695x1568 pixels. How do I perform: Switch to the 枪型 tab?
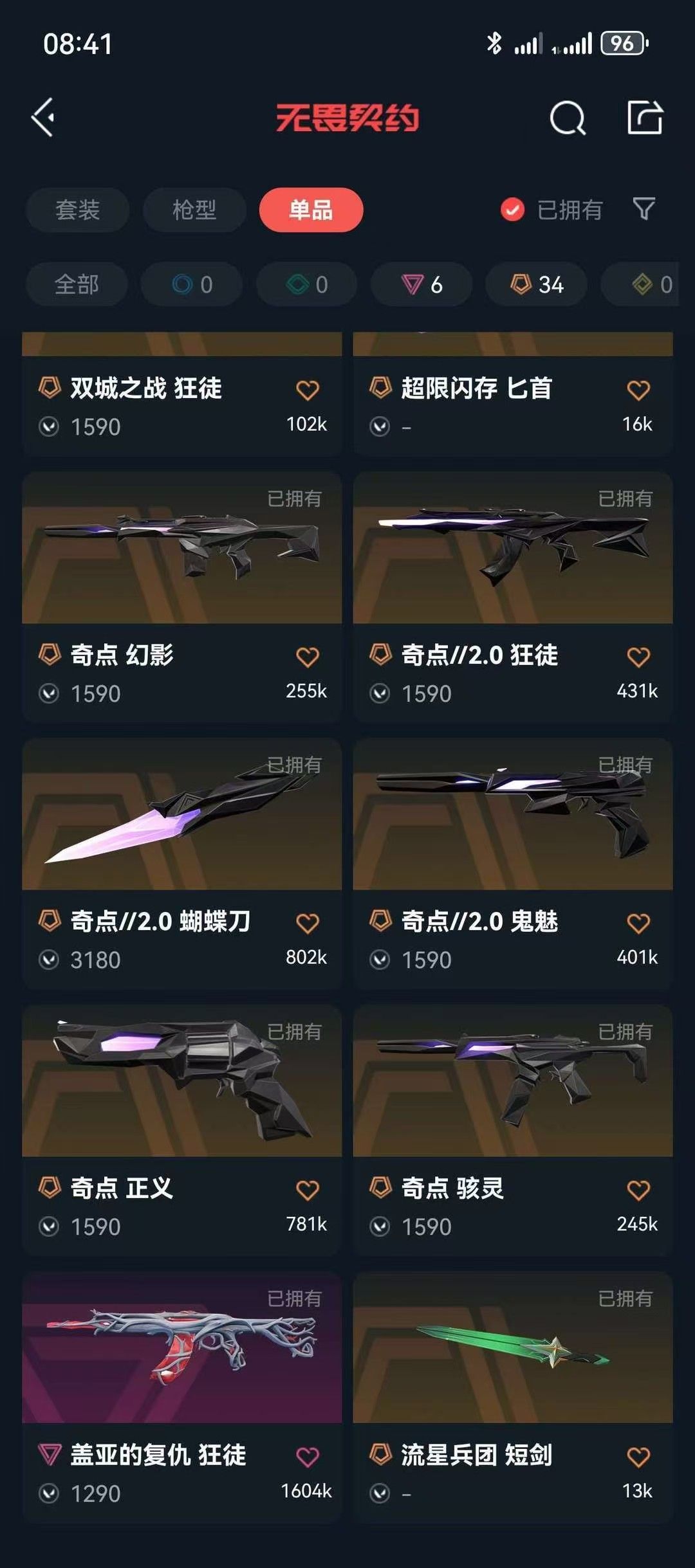click(x=194, y=210)
